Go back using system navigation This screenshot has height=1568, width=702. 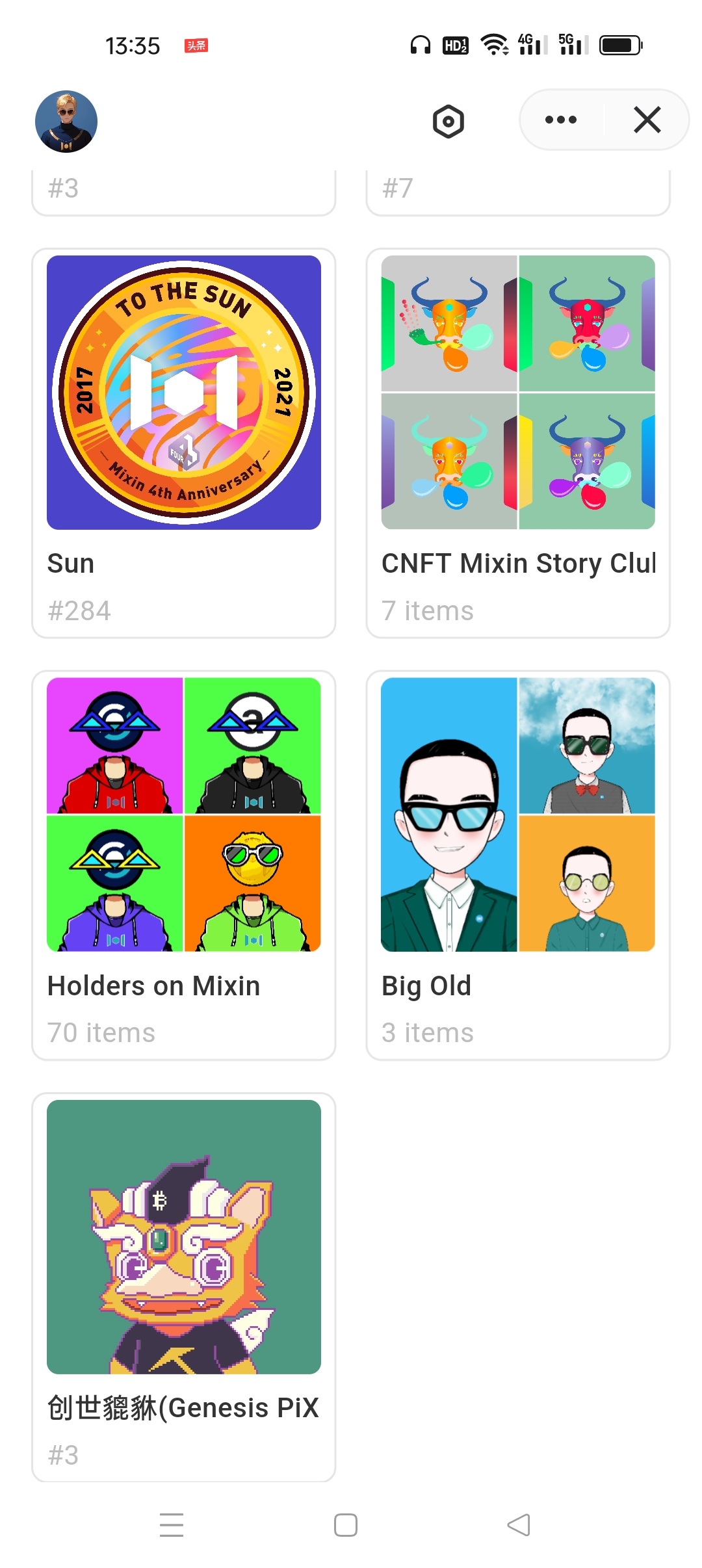[x=519, y=1525]
